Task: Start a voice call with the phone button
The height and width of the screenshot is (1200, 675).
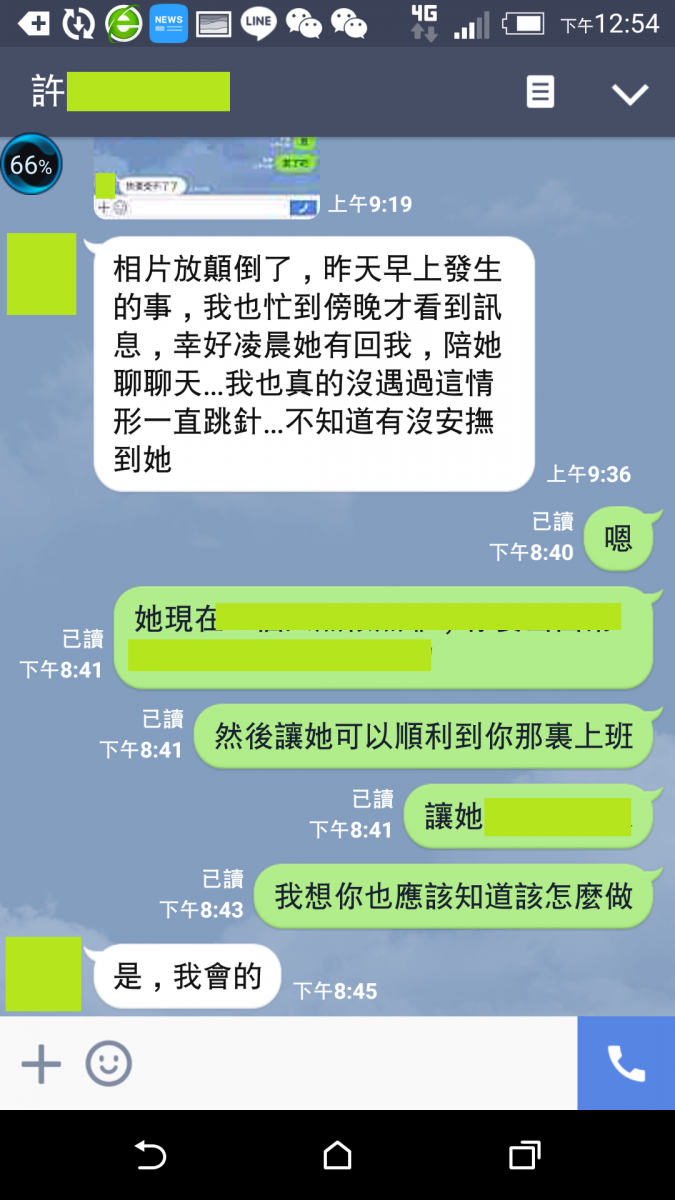Action: point(626,1063)
